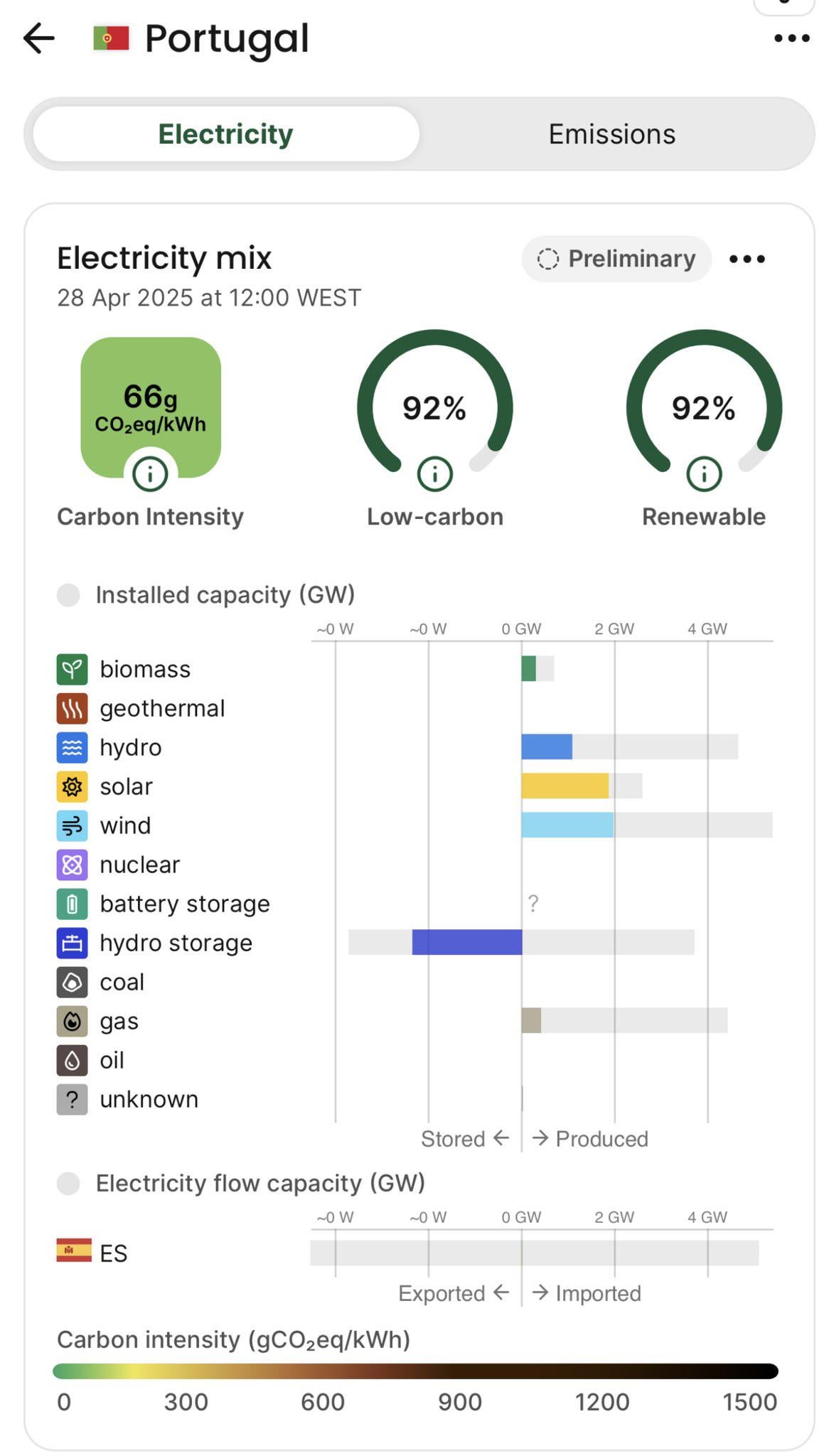Tap the hydro storage row

tap(415, 943)
